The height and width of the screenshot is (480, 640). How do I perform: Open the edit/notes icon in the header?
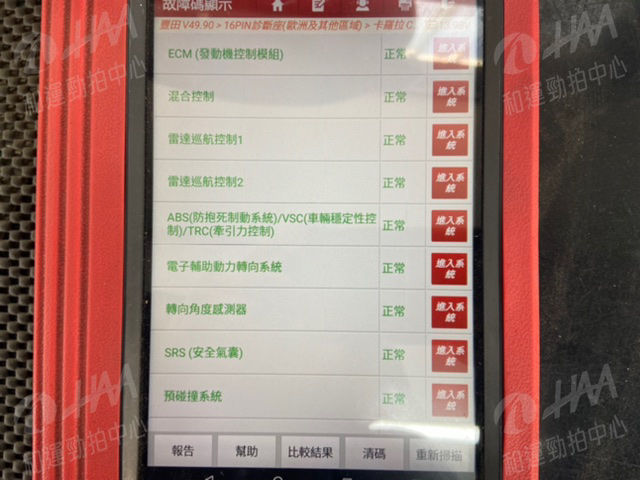click(318, 6)
